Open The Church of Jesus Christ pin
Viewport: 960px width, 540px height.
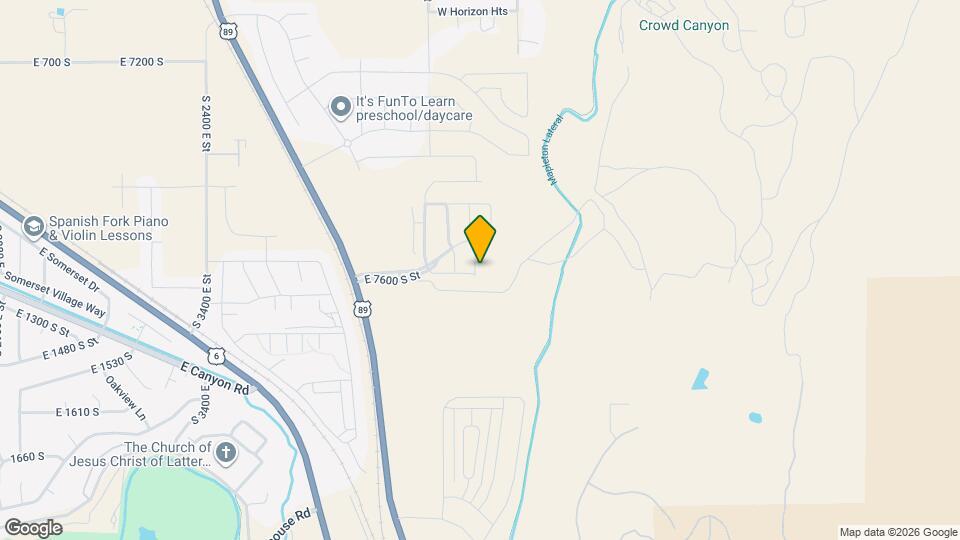pos(227,454)
